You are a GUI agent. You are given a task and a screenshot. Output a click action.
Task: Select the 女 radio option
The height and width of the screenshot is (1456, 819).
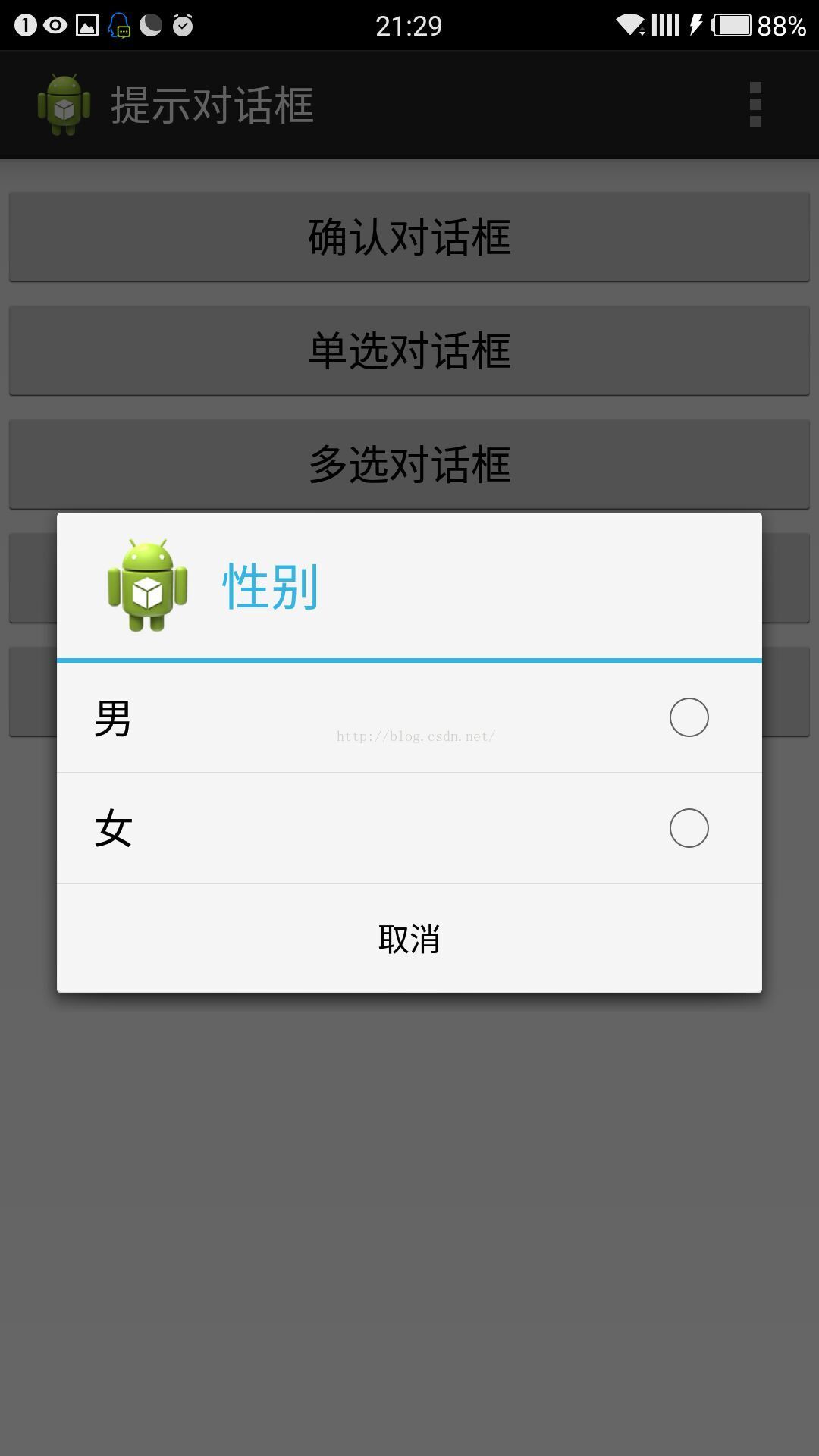tap(689, 828)
